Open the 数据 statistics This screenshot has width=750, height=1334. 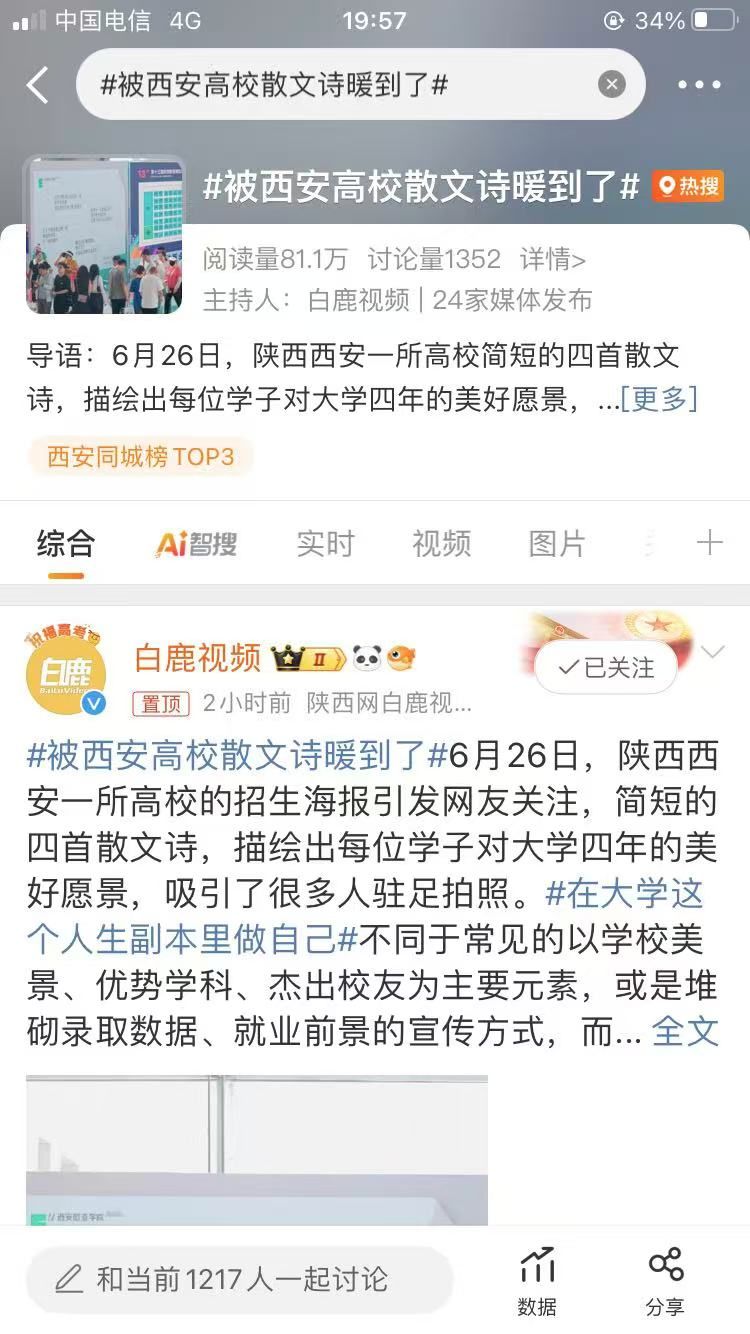coord(537,1280)
